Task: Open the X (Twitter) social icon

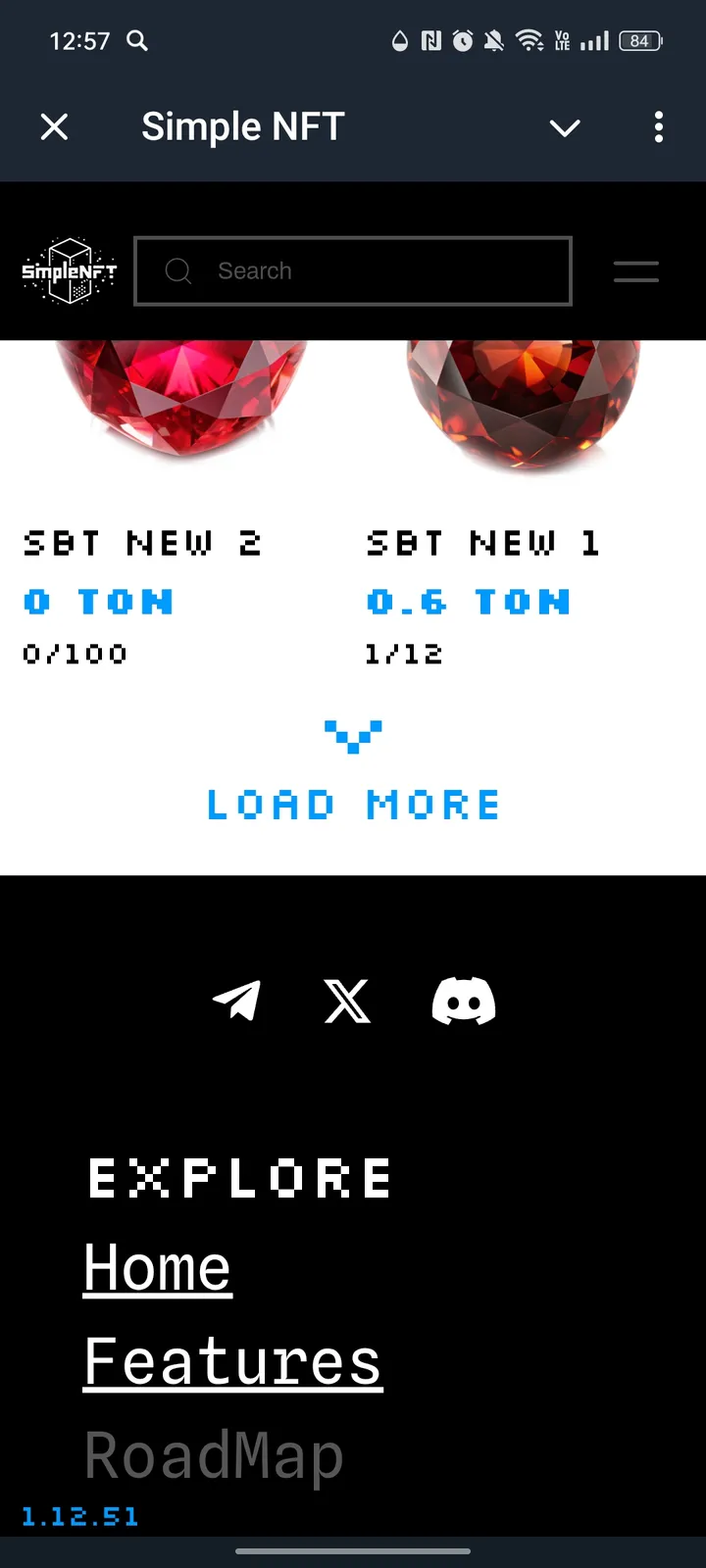Action: click(x=347, y=1002)
